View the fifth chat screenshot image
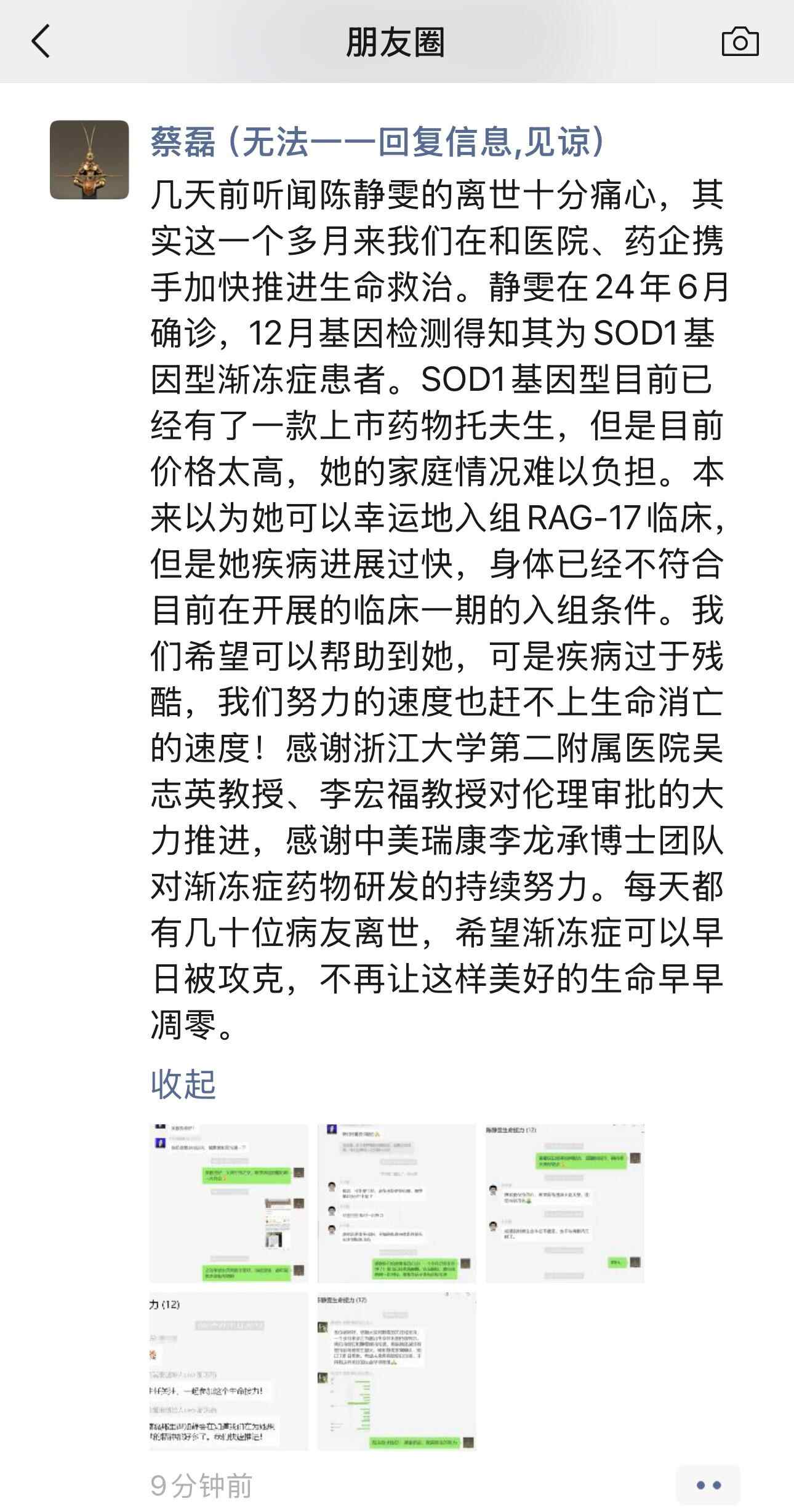Screen dimensions: 794x1512 tap(396, 1371)
